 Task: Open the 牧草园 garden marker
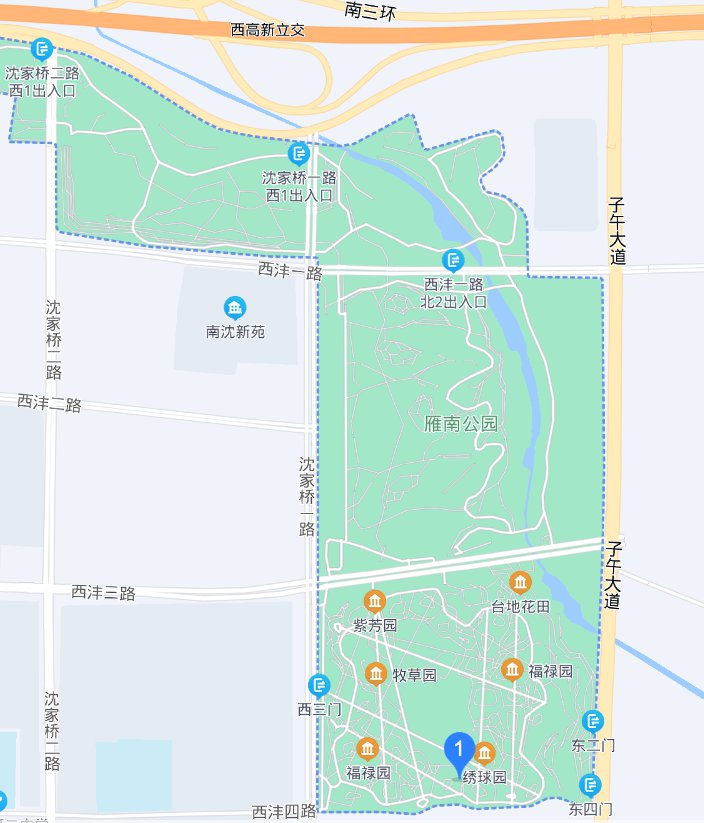coord(376,675)
